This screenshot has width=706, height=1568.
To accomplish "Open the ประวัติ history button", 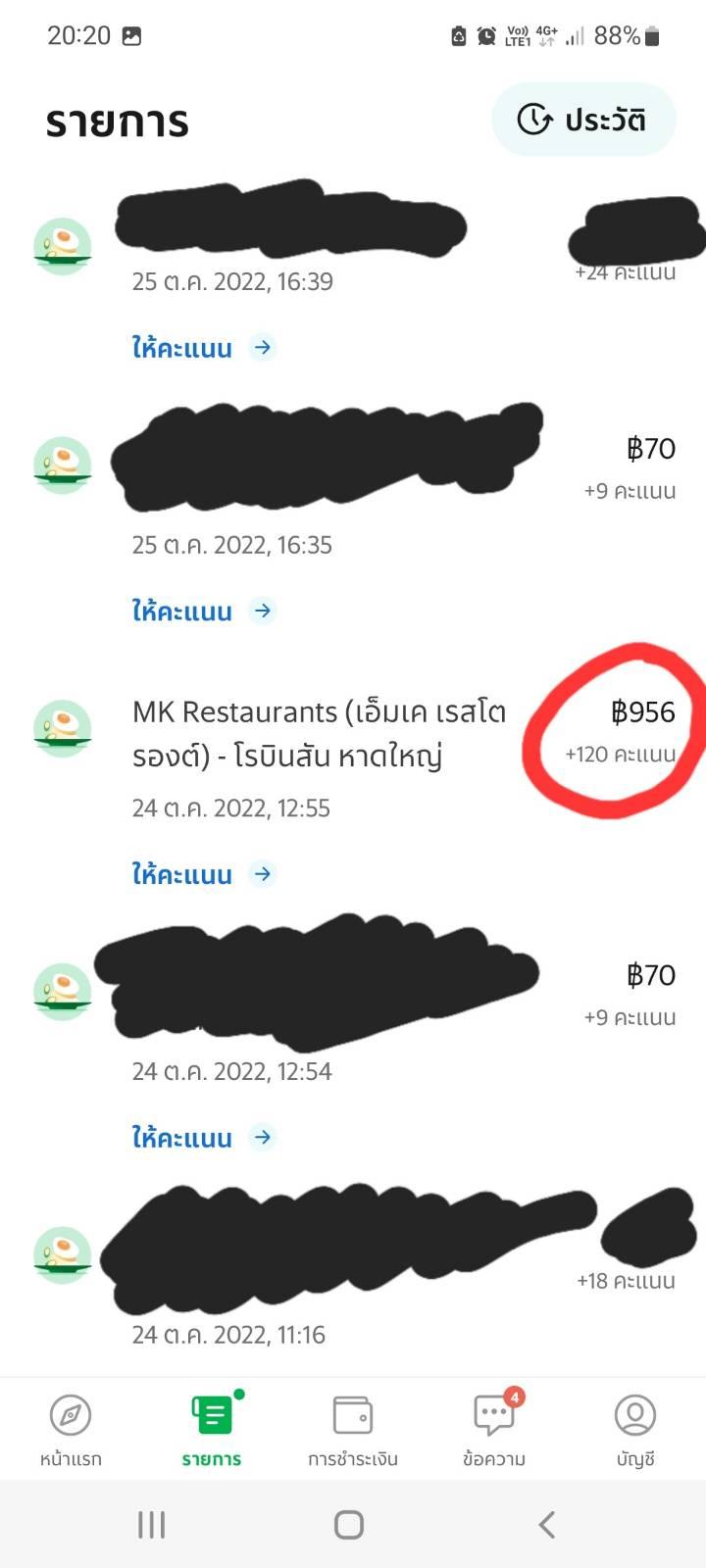I will 583,120.
